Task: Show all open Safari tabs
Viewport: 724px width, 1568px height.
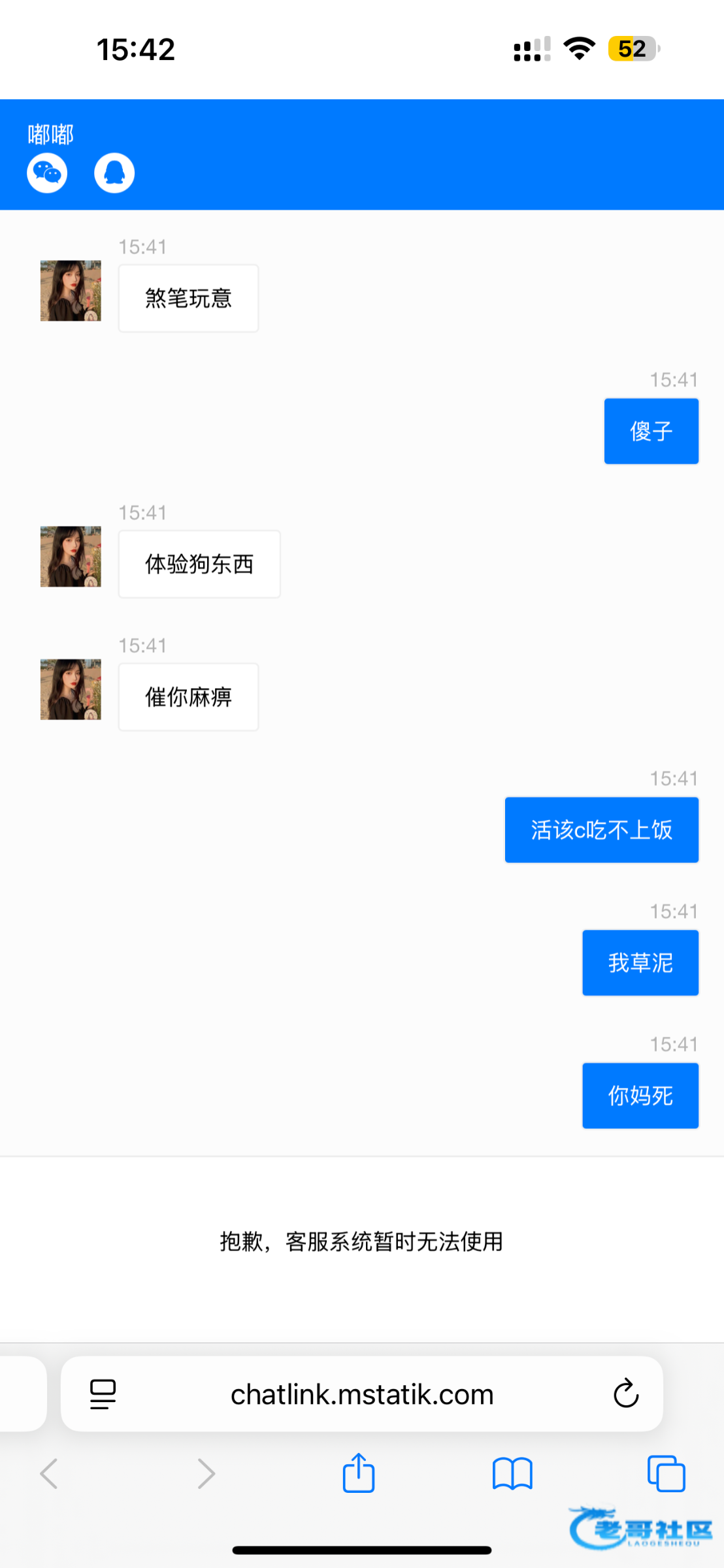Action: [x=666, y=1474]
